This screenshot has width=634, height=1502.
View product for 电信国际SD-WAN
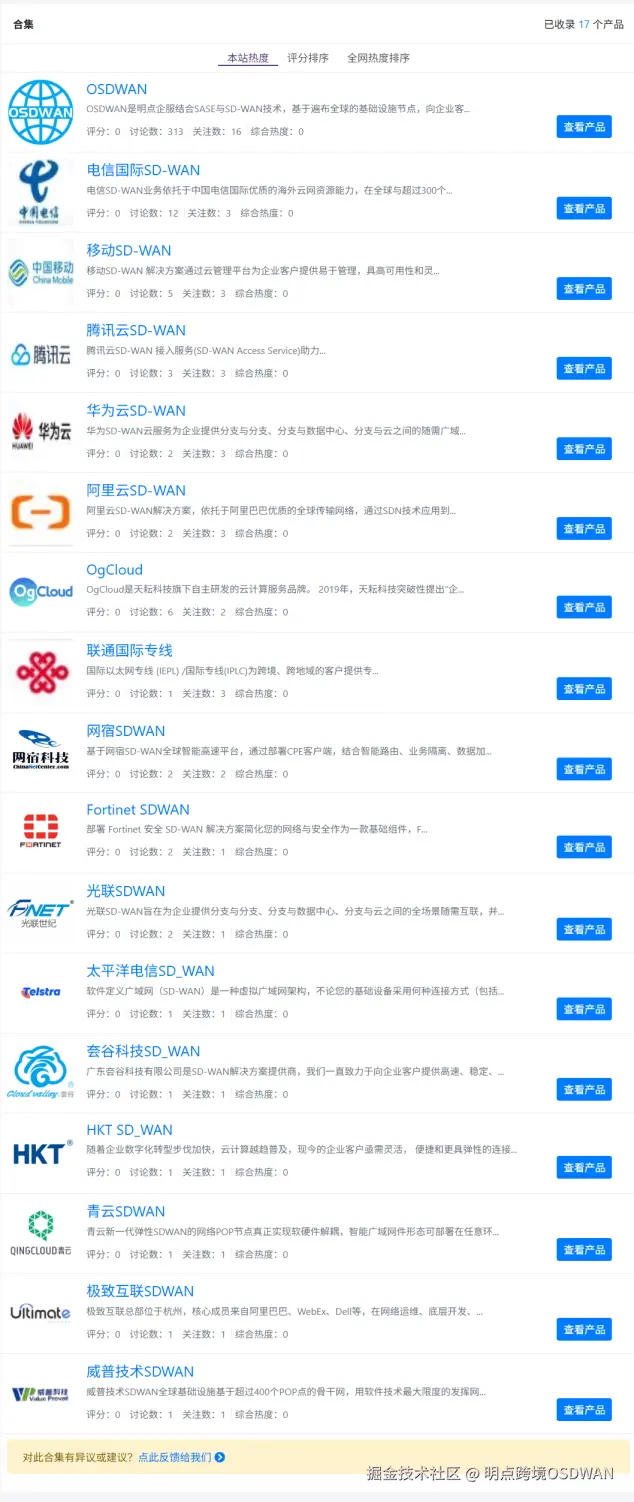click(584, 209)
